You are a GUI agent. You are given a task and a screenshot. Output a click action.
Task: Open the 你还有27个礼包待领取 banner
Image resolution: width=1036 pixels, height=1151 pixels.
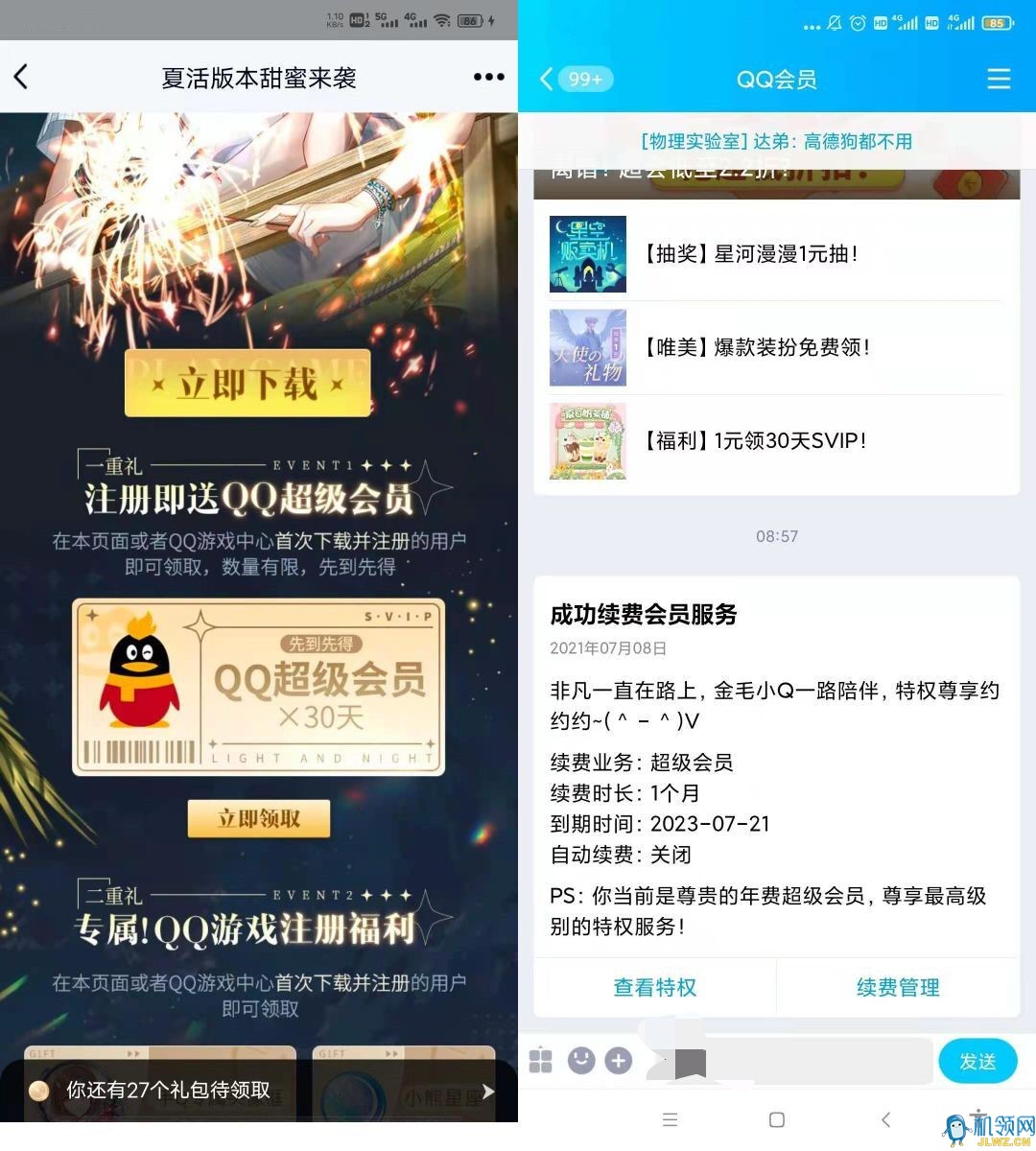click(x=259, y=1091)
